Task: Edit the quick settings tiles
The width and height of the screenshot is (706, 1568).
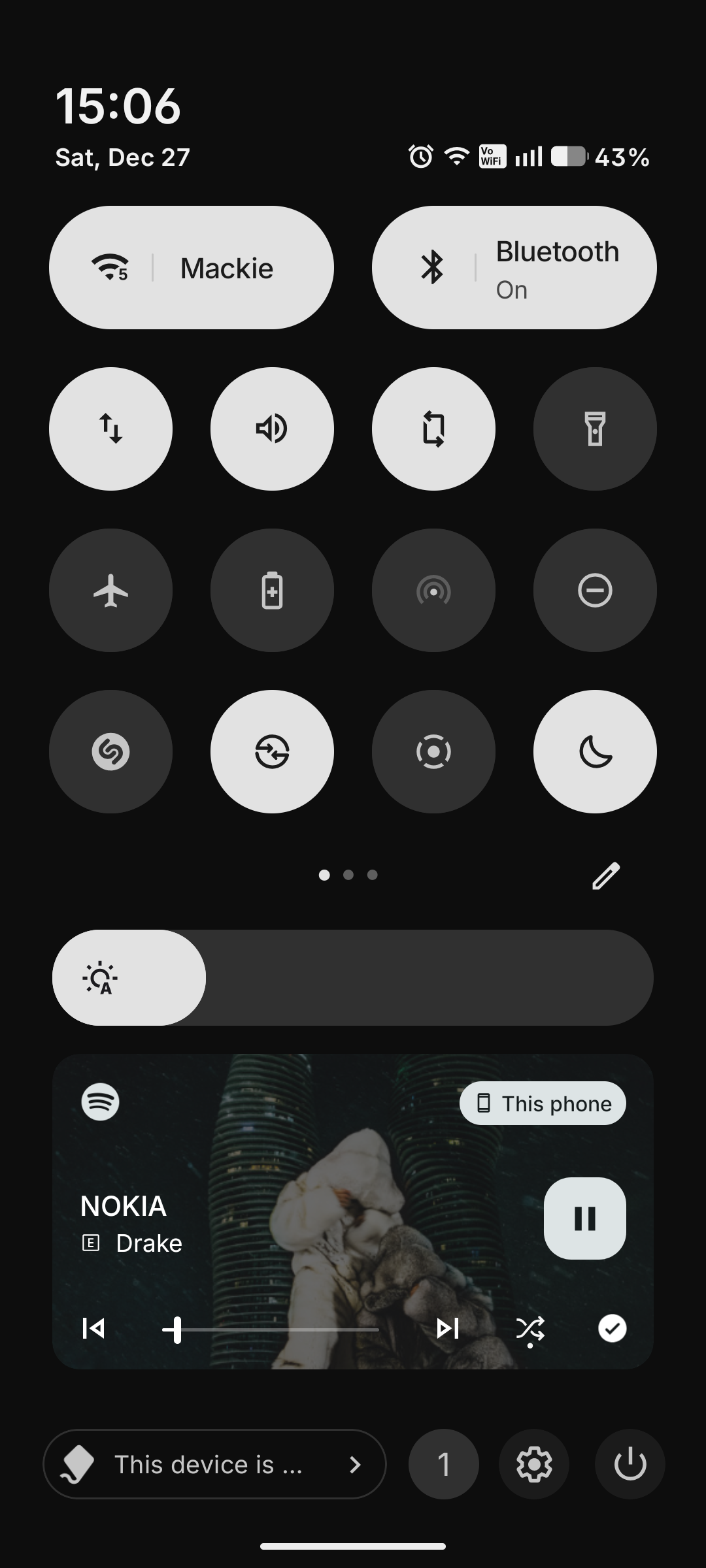Action: click(605, 875)
